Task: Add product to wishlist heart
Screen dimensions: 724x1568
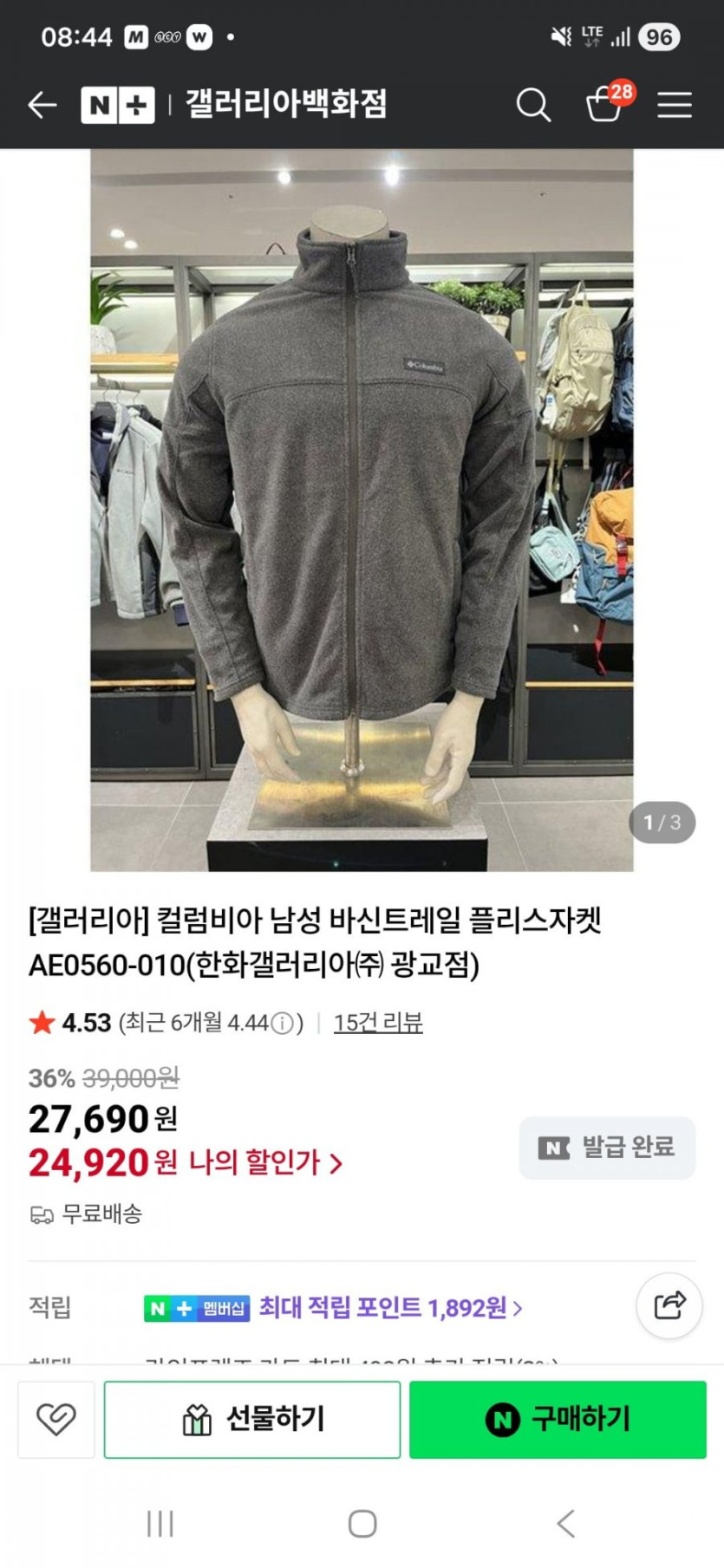Action: click(x=56, y=1420)
